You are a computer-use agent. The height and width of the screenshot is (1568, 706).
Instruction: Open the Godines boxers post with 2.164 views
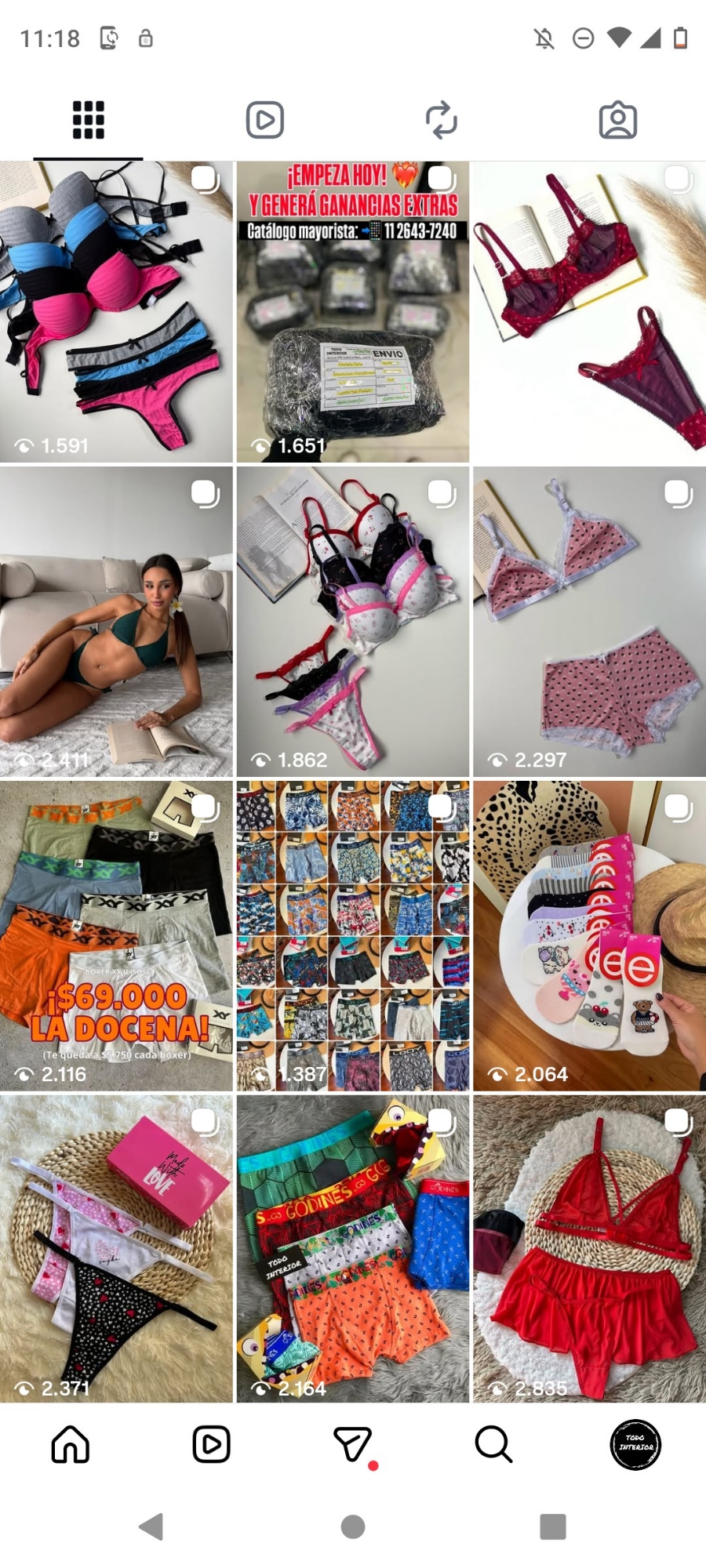tap(353, 1249)
